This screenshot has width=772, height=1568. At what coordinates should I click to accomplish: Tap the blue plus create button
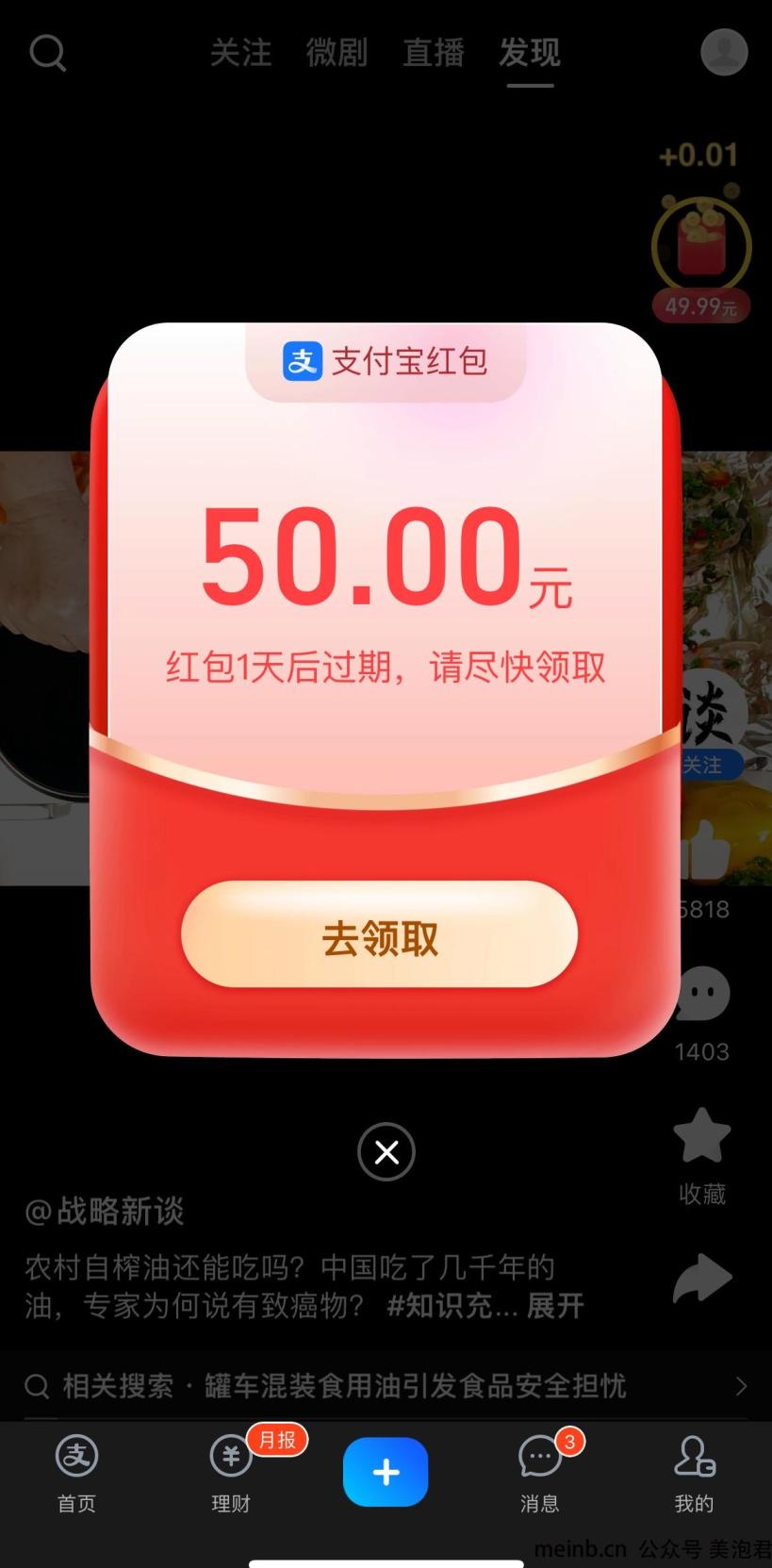click(386, 1472)
